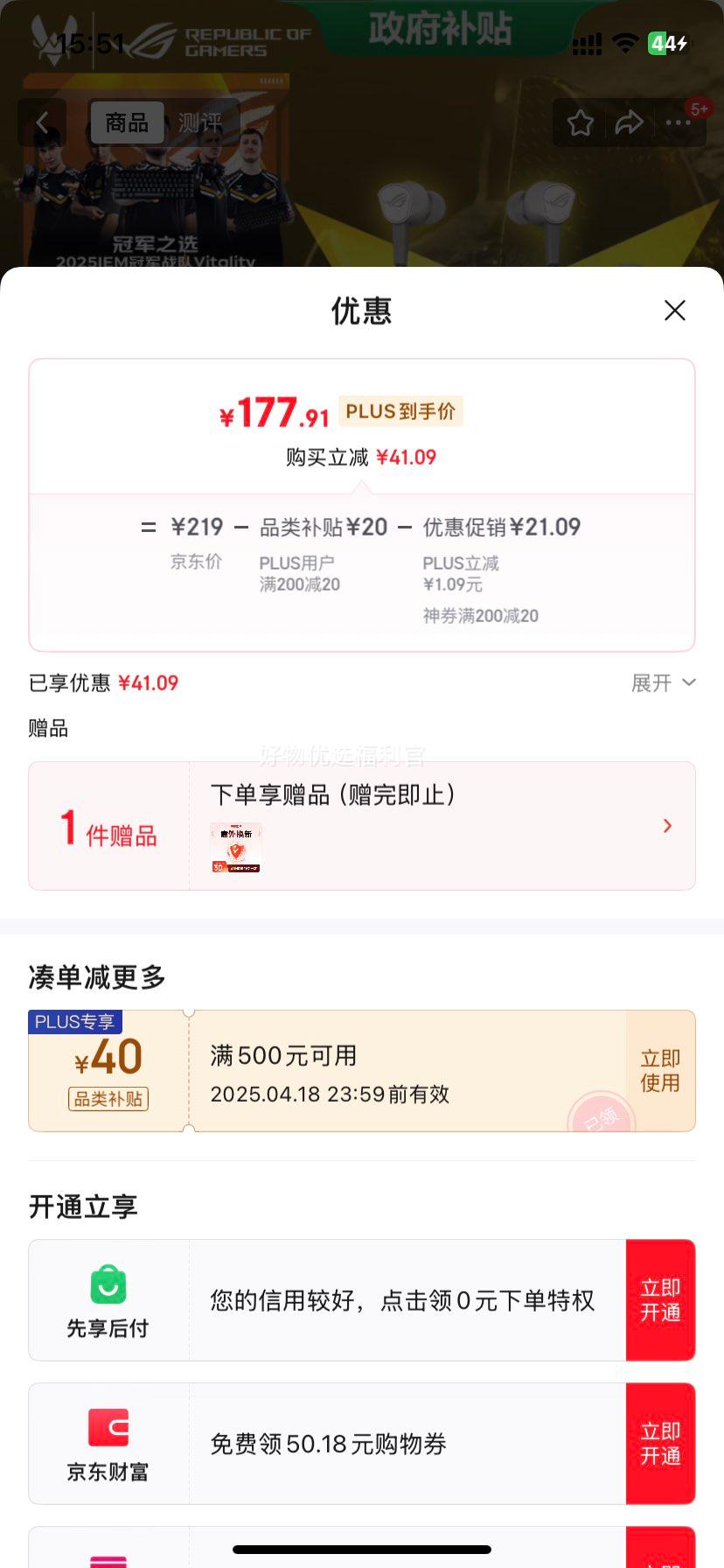The height and width of the screenshot is (1568, 724).
Task: Tap the star icon to favorite the product
Action: pyautogui.click(x=581, y=123)
